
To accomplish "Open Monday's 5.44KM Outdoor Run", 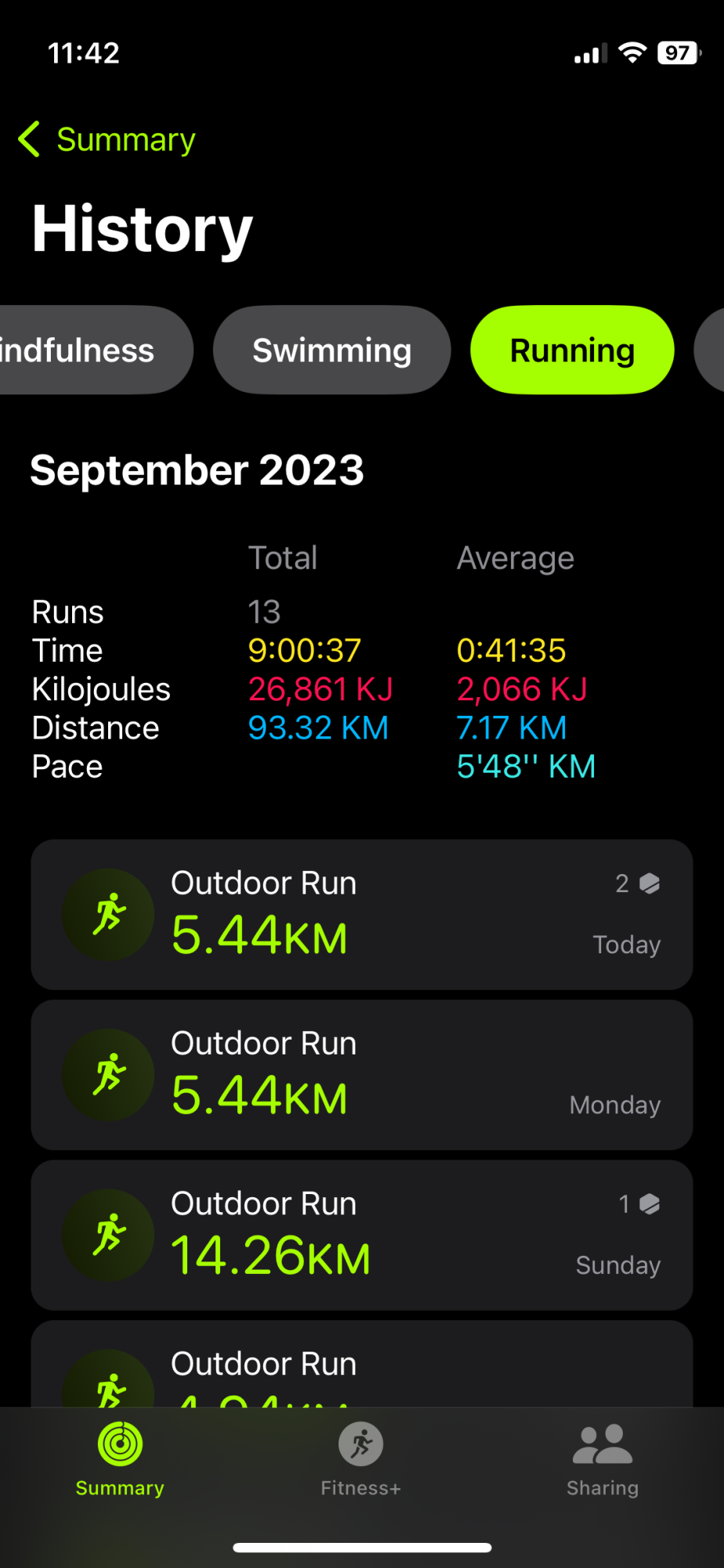I will click(x=361, y=1074).
